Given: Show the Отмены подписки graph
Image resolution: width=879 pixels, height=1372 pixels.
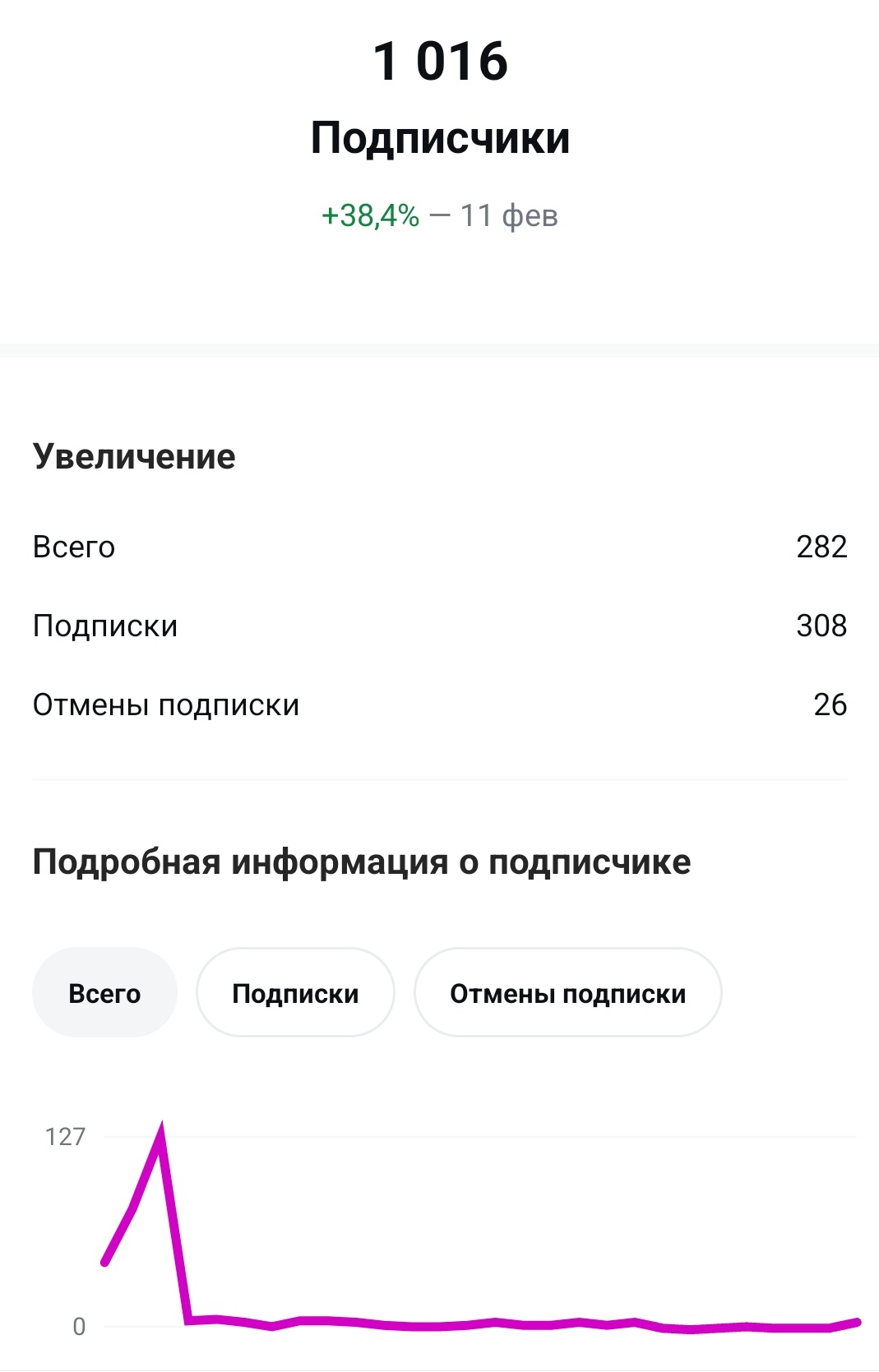Looking at the screenshot, I should [x=567, y=993].
